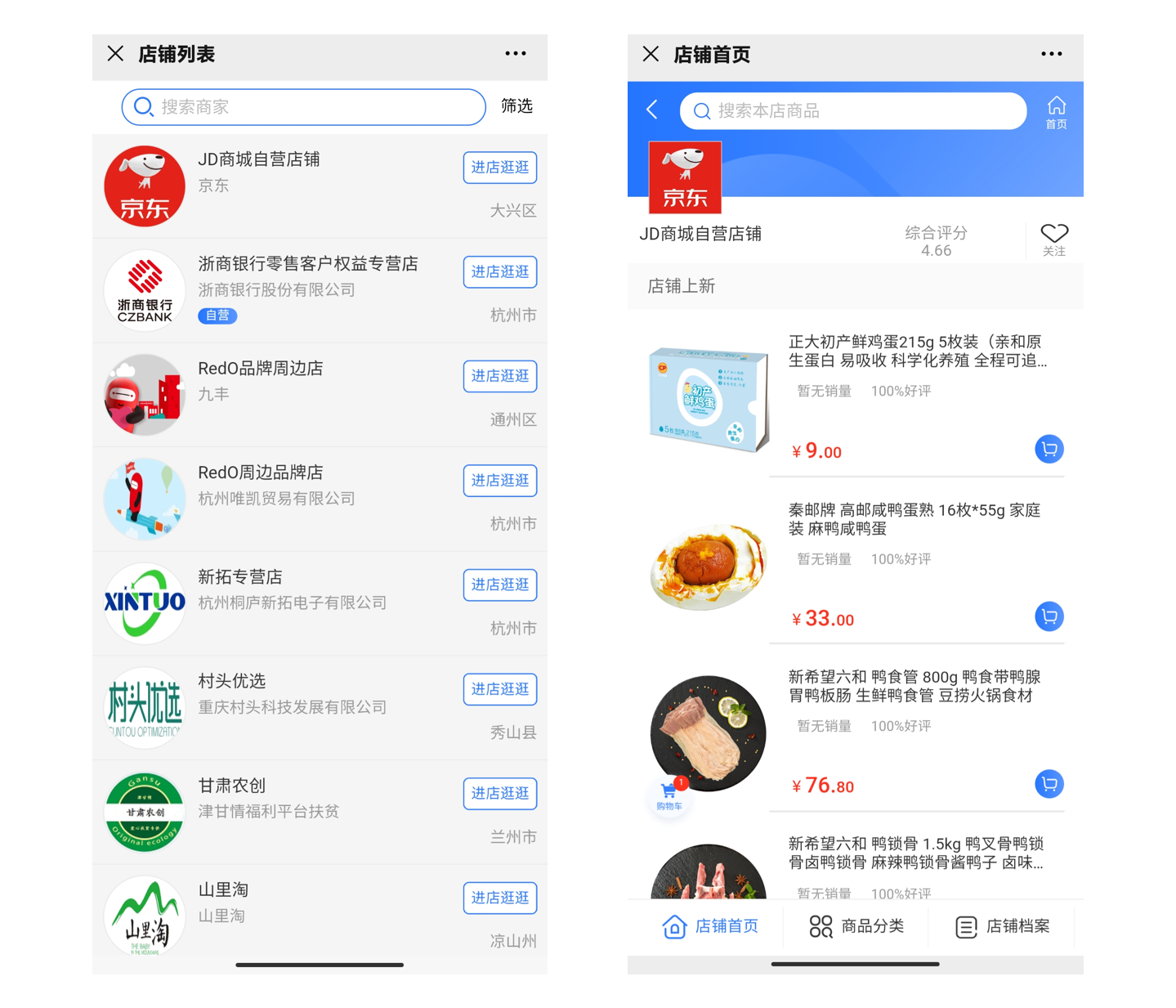Open the overflow menu on 店铺列表
1176x1008 pixels.
(x=516, y=54)
